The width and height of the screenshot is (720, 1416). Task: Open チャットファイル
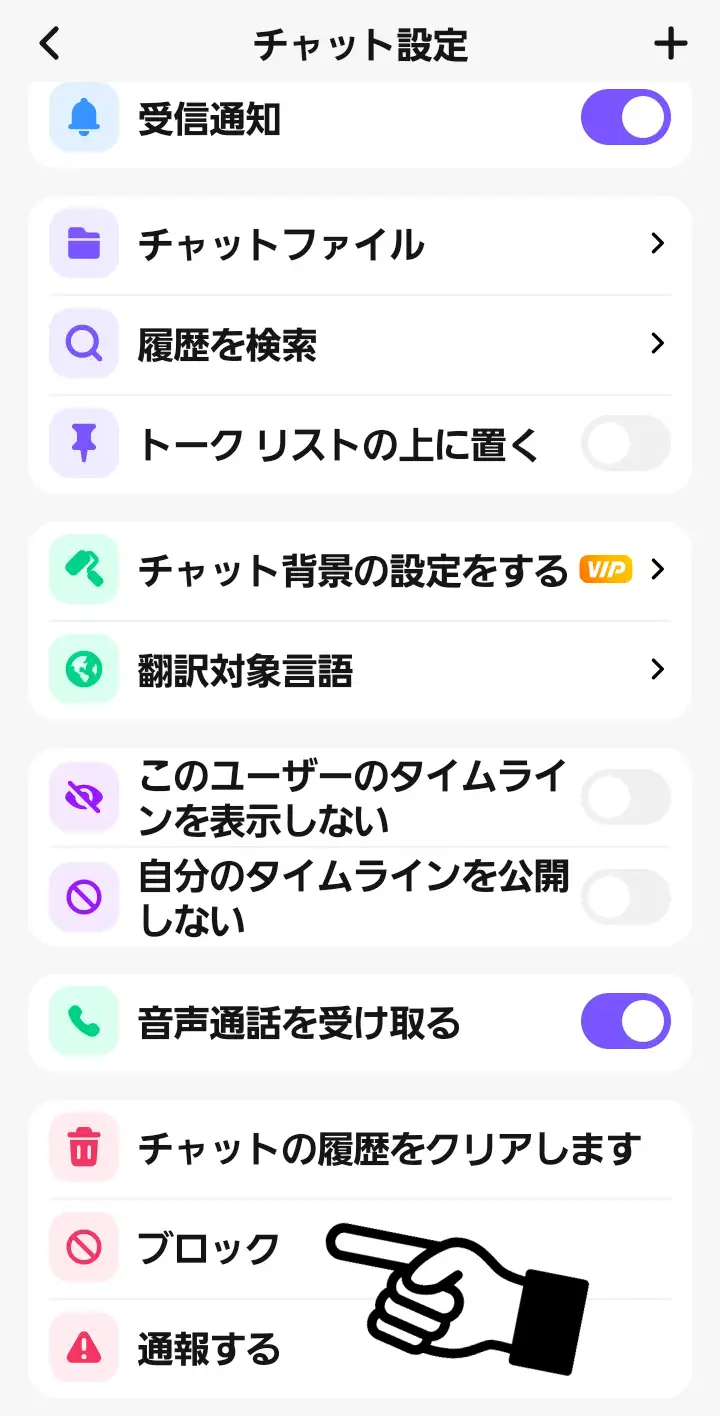[360, 244]
